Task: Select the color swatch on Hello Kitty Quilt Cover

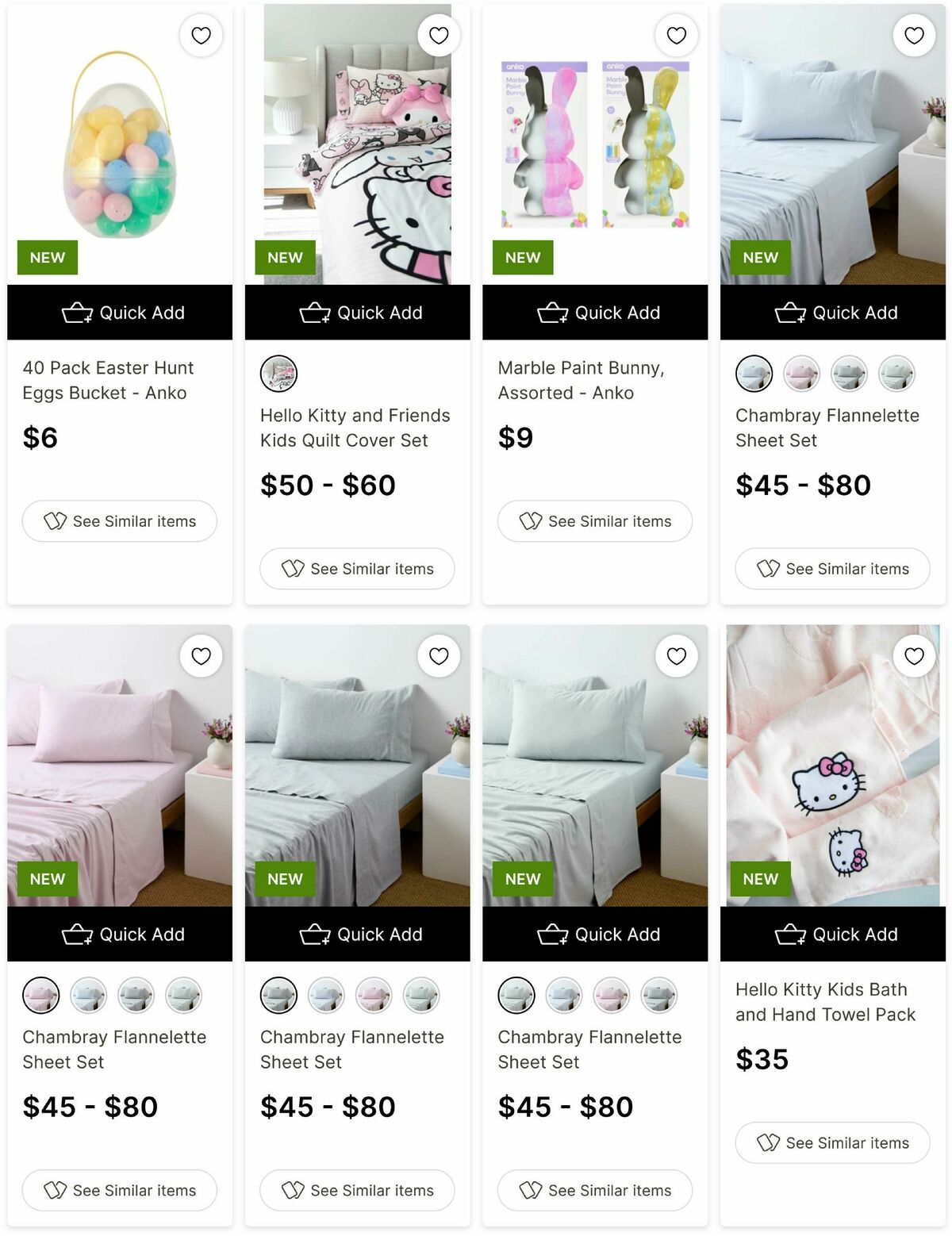Action: (278, 374)
